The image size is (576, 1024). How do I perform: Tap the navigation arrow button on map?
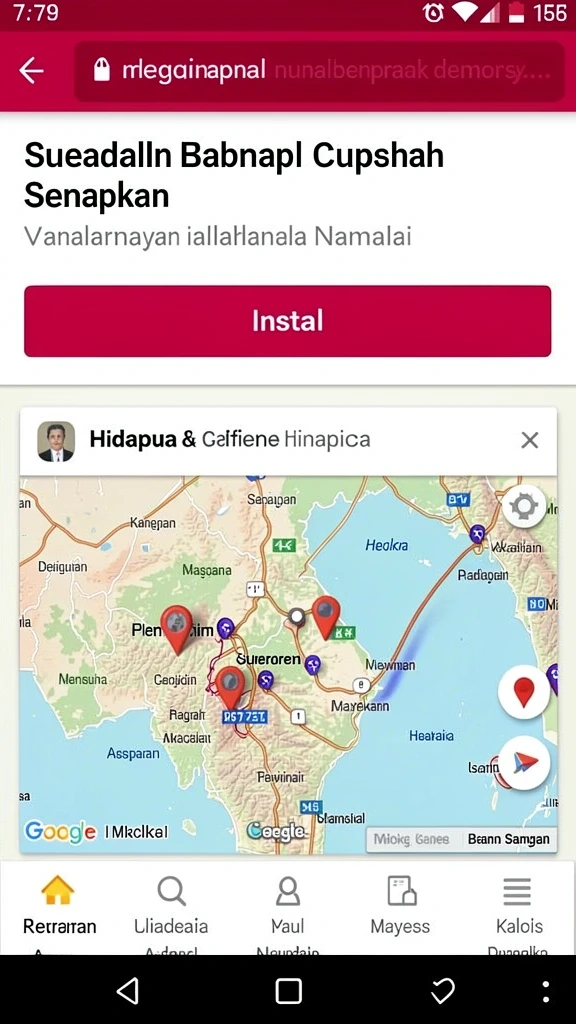pos(524,763)
